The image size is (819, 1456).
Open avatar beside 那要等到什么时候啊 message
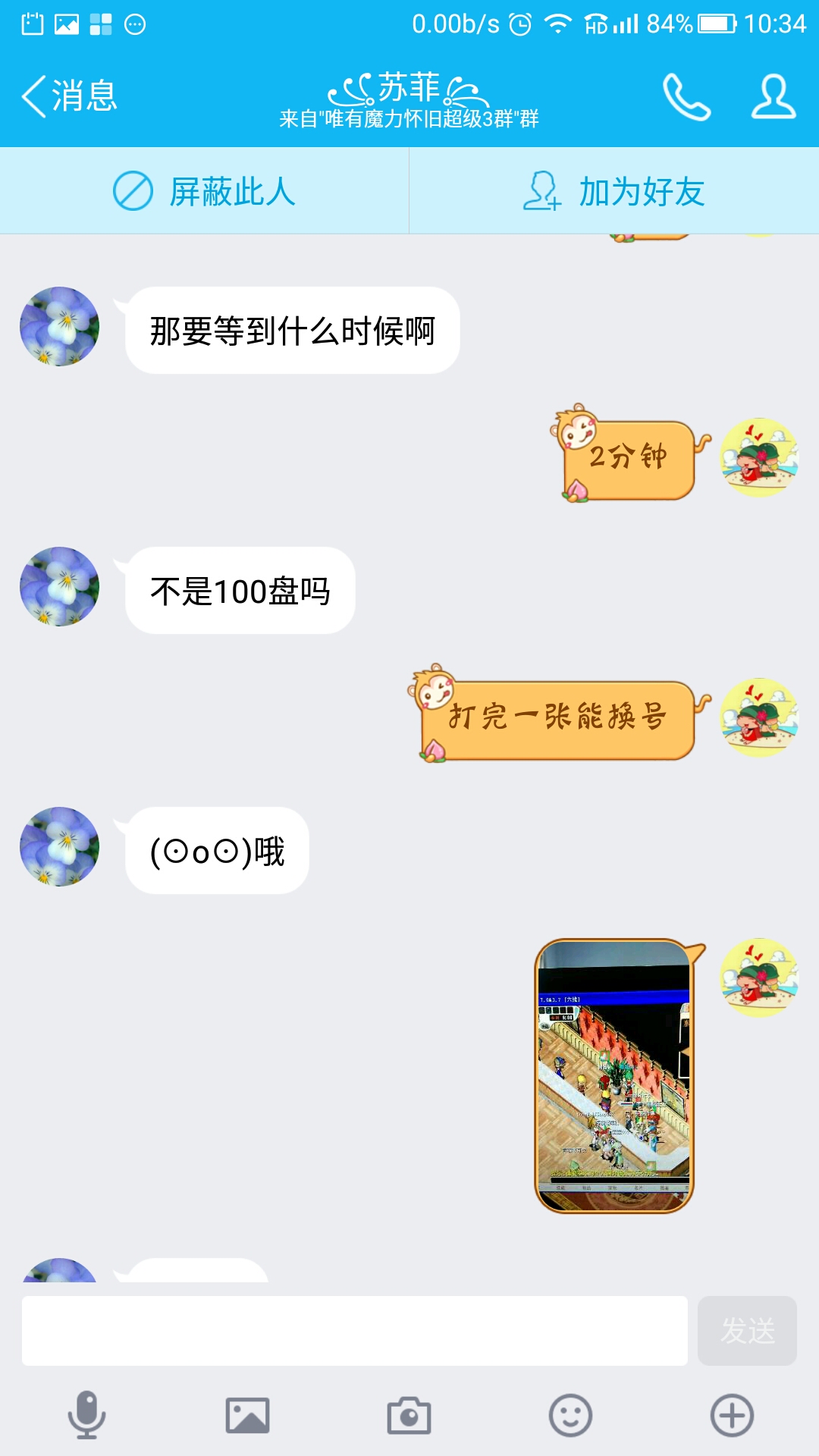(59, 326)
